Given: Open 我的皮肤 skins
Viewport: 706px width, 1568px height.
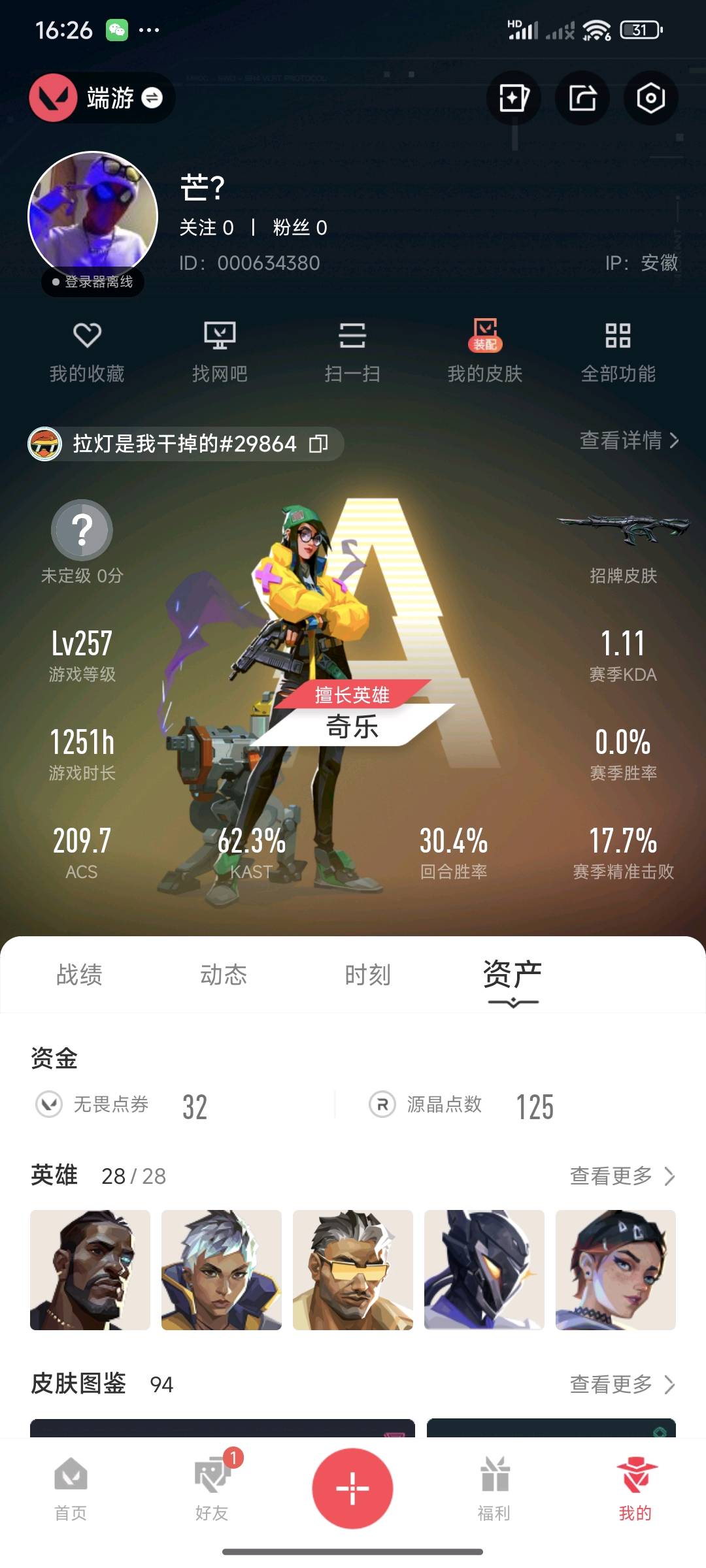Looking at the screenshot, I should pos(485,351).
